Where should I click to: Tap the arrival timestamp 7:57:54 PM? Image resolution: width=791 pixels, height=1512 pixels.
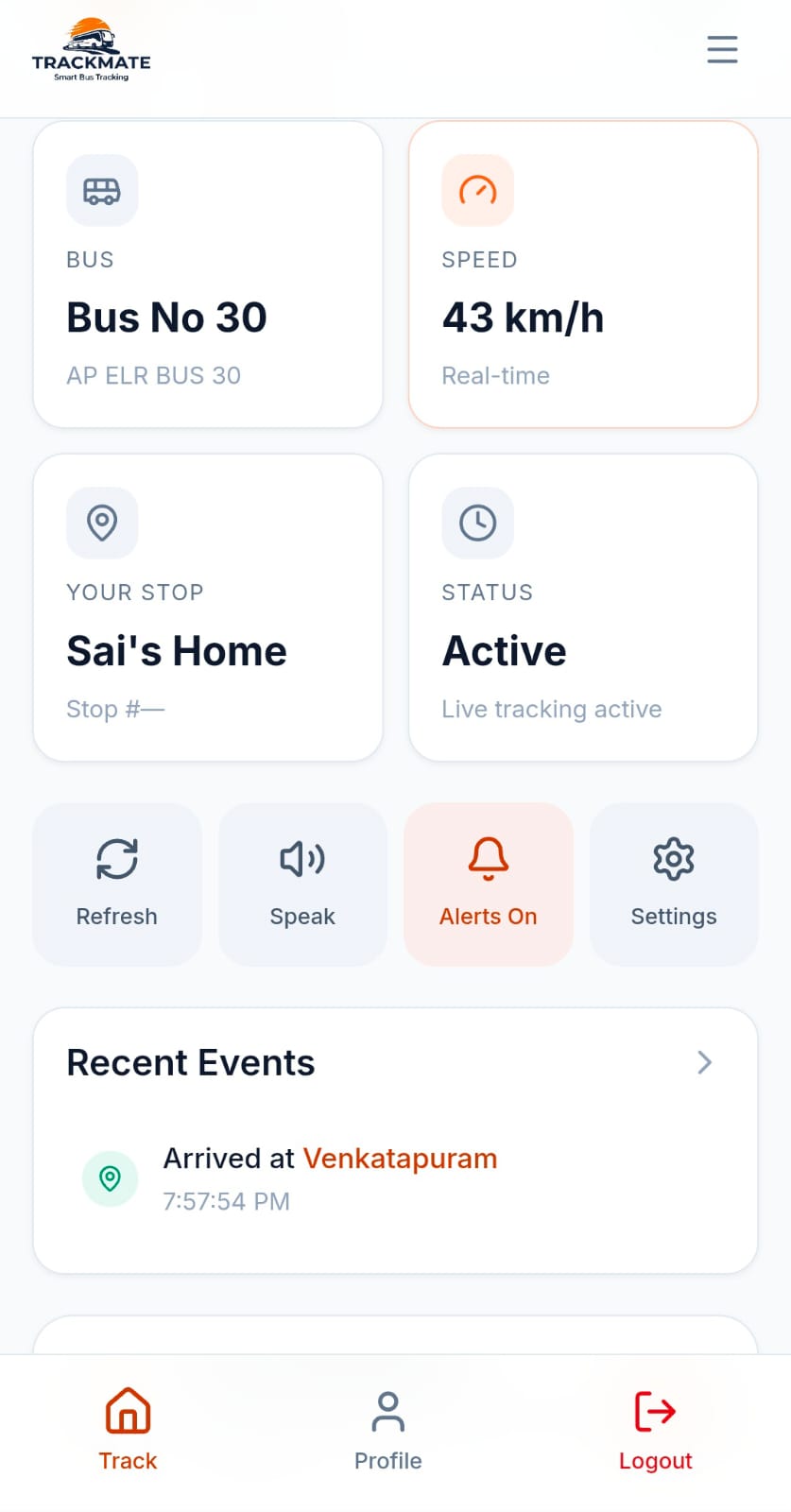coord(227,1201)
